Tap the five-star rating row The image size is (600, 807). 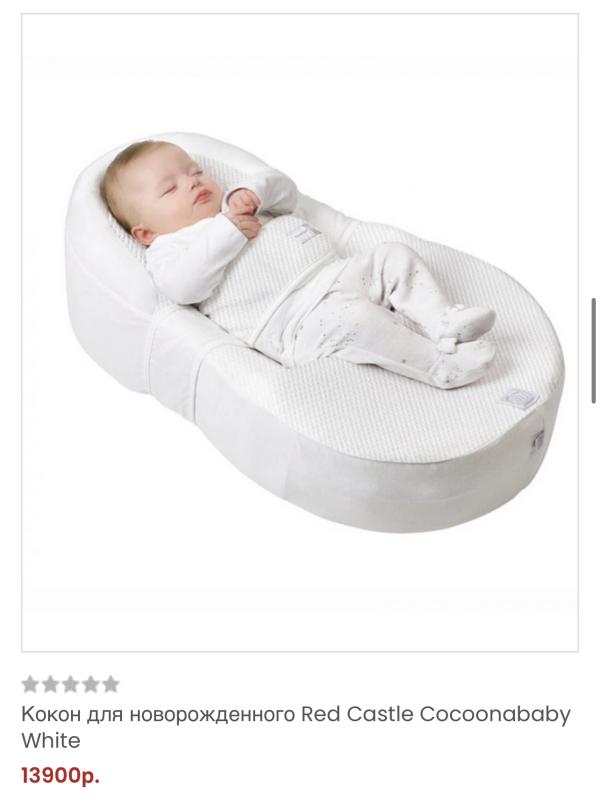click(x=70, y=685)
